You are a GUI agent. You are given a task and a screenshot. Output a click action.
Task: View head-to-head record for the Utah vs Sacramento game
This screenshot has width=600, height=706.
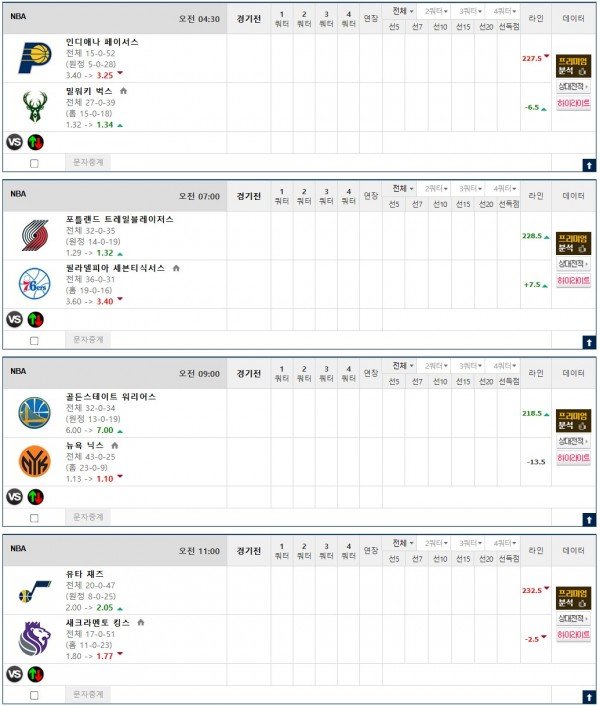(574, 620)
